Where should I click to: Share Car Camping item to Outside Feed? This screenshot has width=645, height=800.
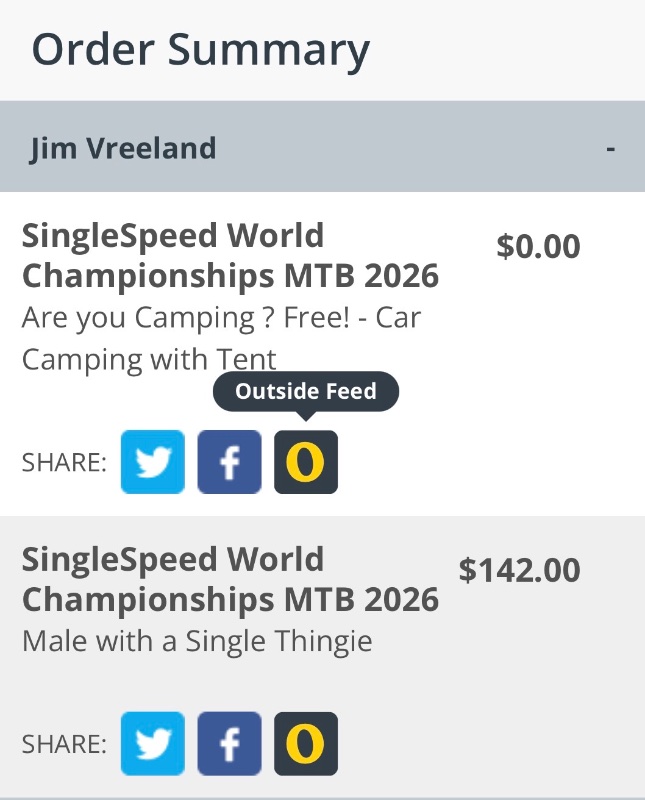pyautogui.click(x=306, y=462)
